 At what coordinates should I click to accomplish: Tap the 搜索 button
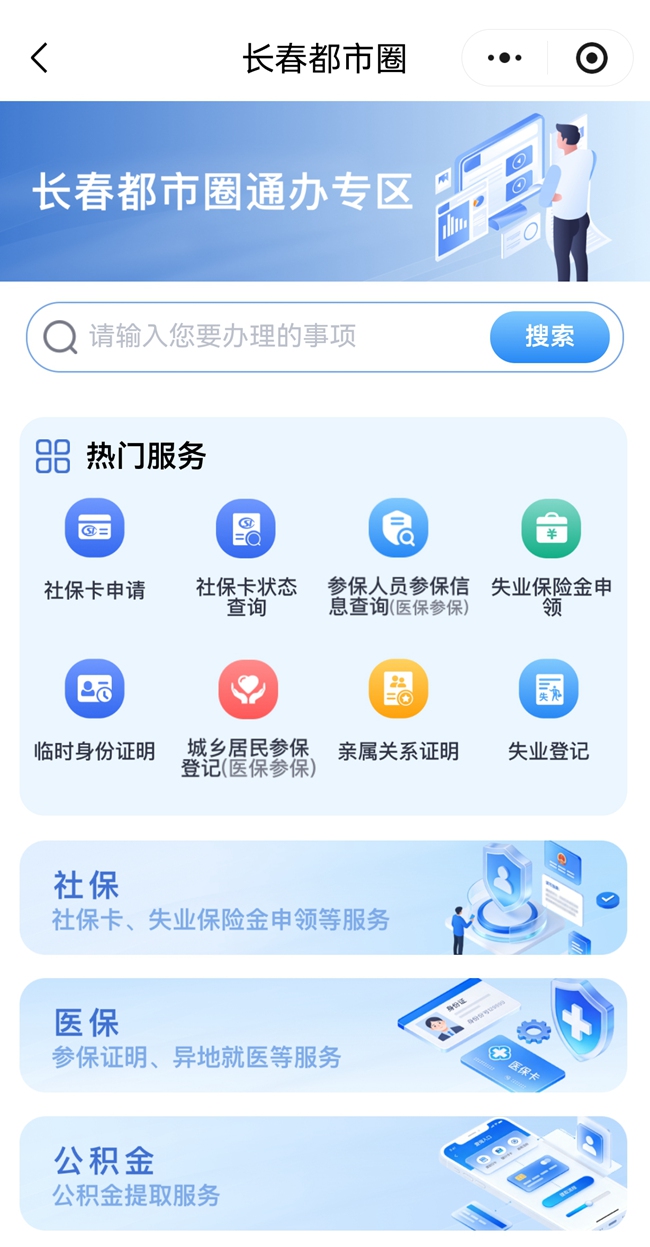tap(549, 337)
